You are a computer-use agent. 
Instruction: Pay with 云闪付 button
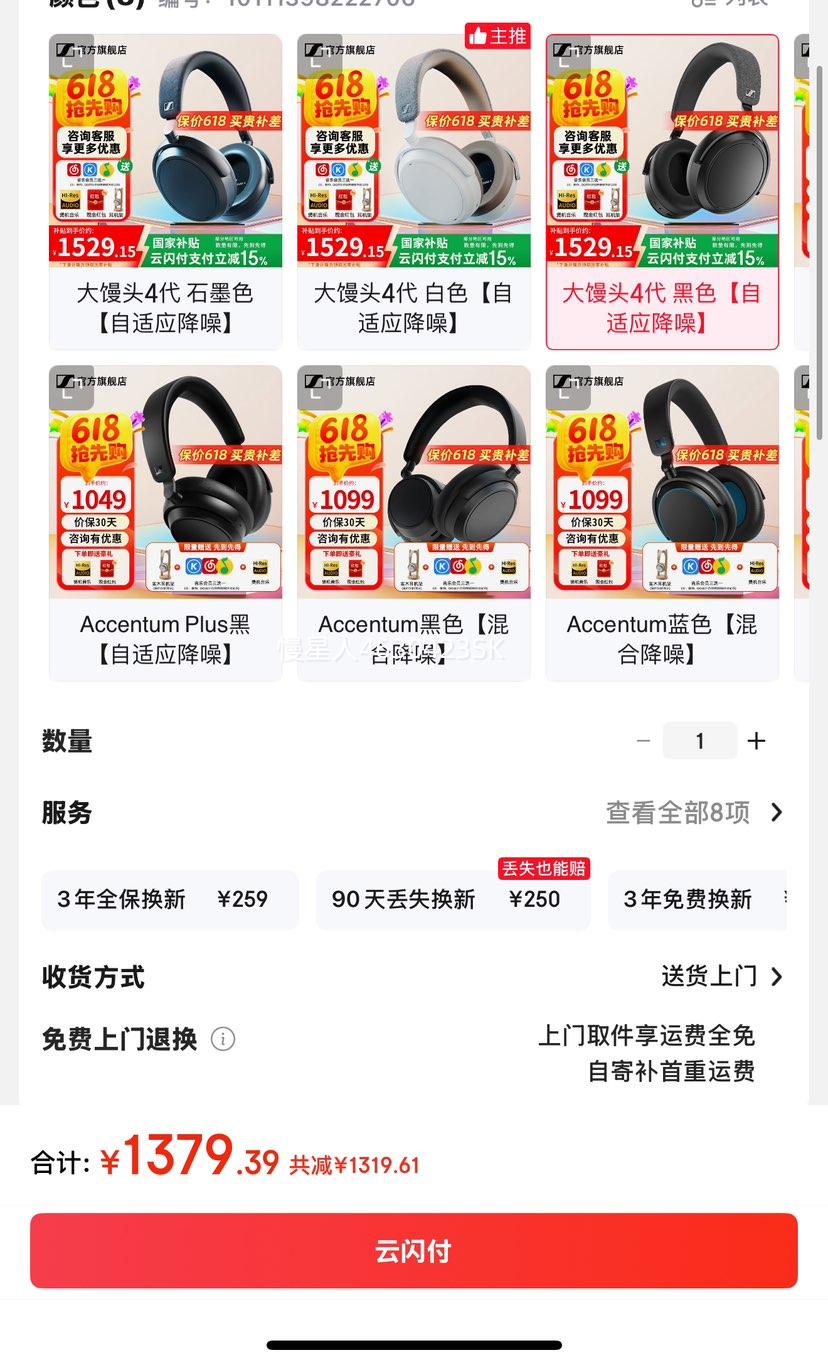coord(414,1251)
